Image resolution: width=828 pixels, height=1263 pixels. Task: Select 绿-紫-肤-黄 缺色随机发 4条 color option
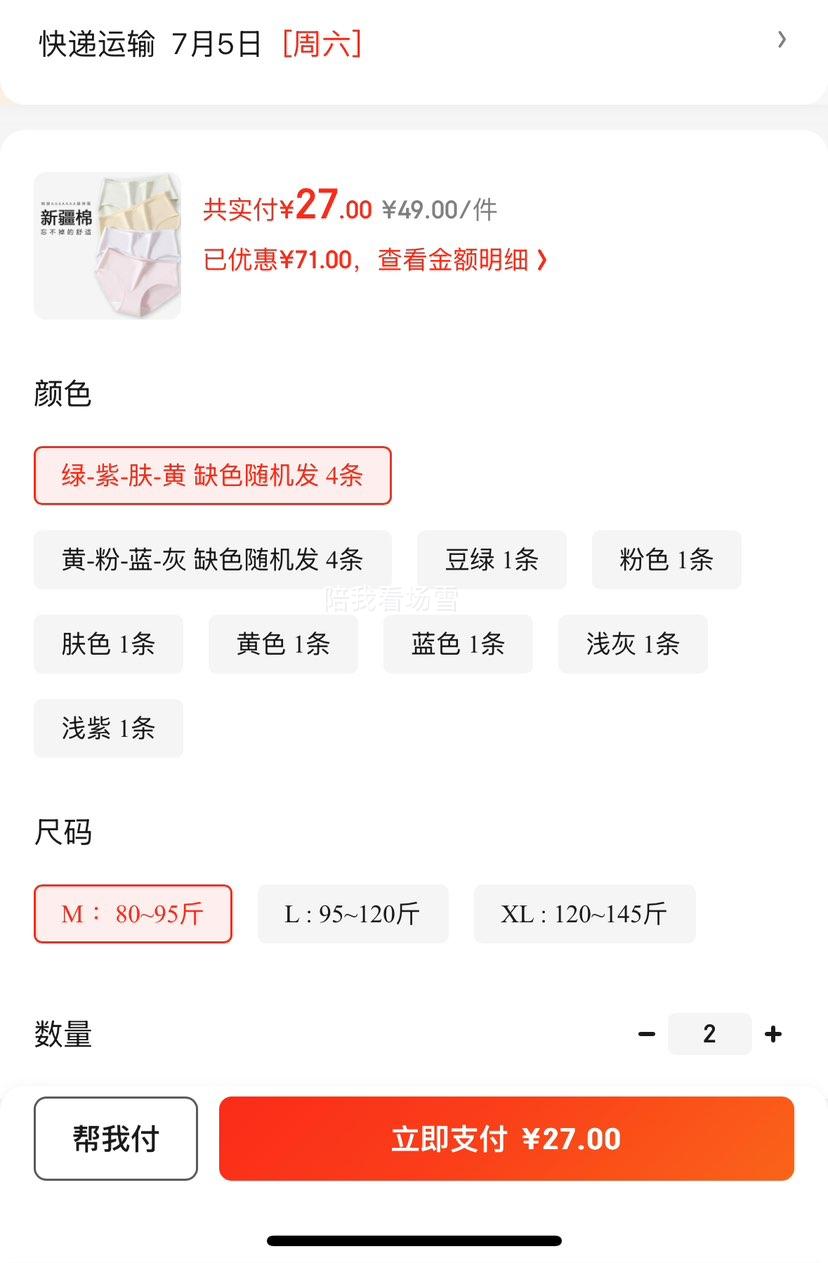pyautogui.click(x=212, y=476)
